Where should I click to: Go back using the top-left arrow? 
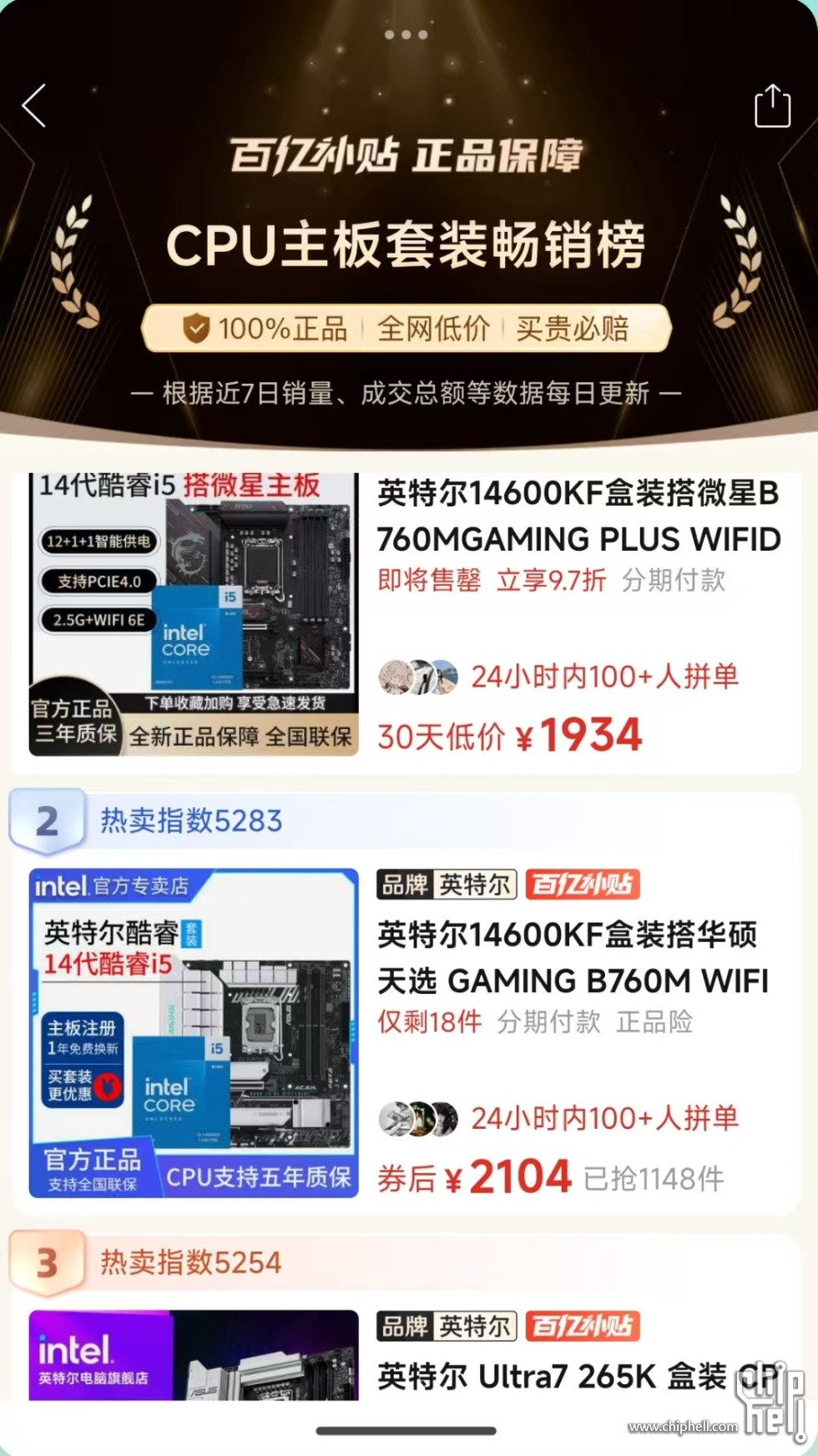point(34,106)
